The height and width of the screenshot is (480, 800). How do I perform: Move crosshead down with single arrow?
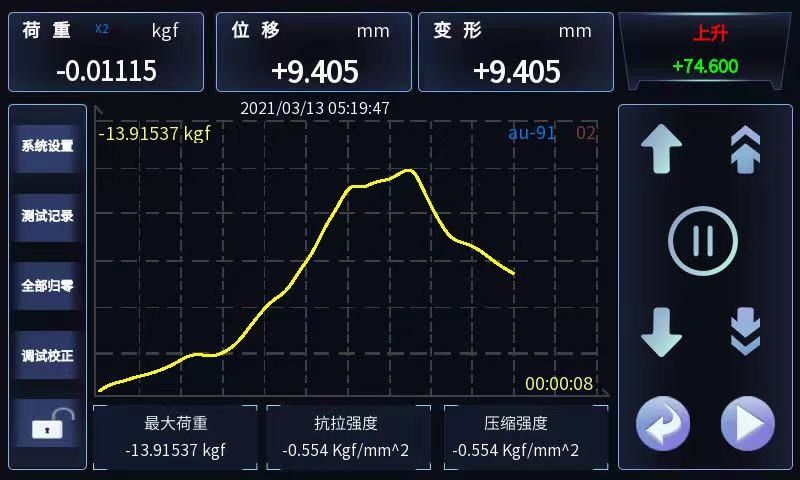(661, 332)
